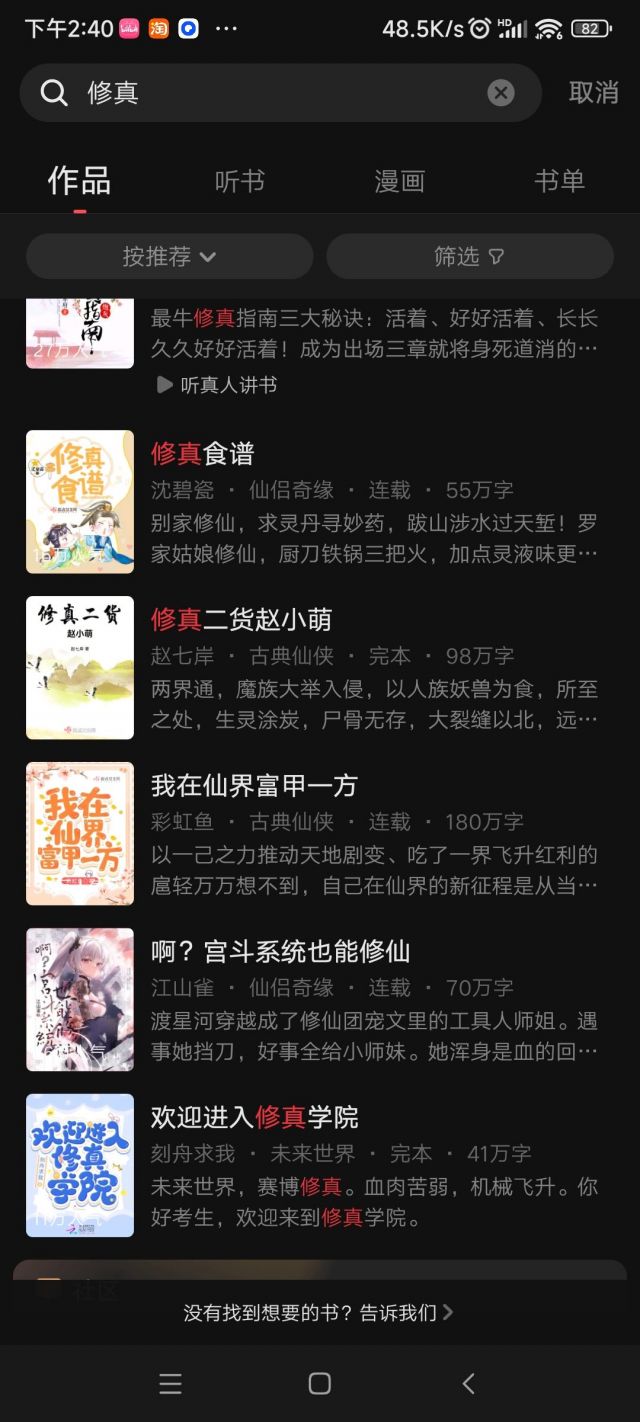Open the book 啊？宫斗系统也能修仙
The width and height of the screenshot is (640, 1422).
[320, 1000]
